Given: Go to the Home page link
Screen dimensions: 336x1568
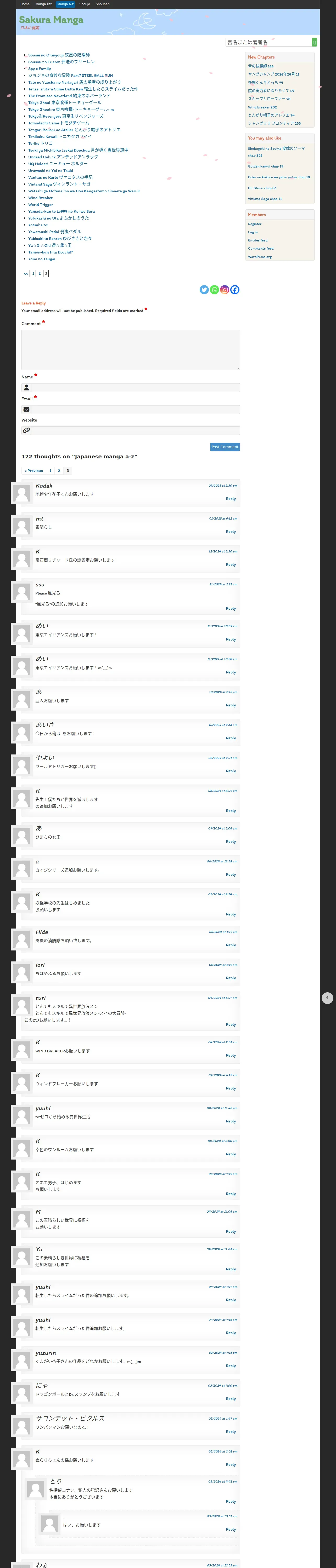Looking at the screenshot, I should 25,4.
